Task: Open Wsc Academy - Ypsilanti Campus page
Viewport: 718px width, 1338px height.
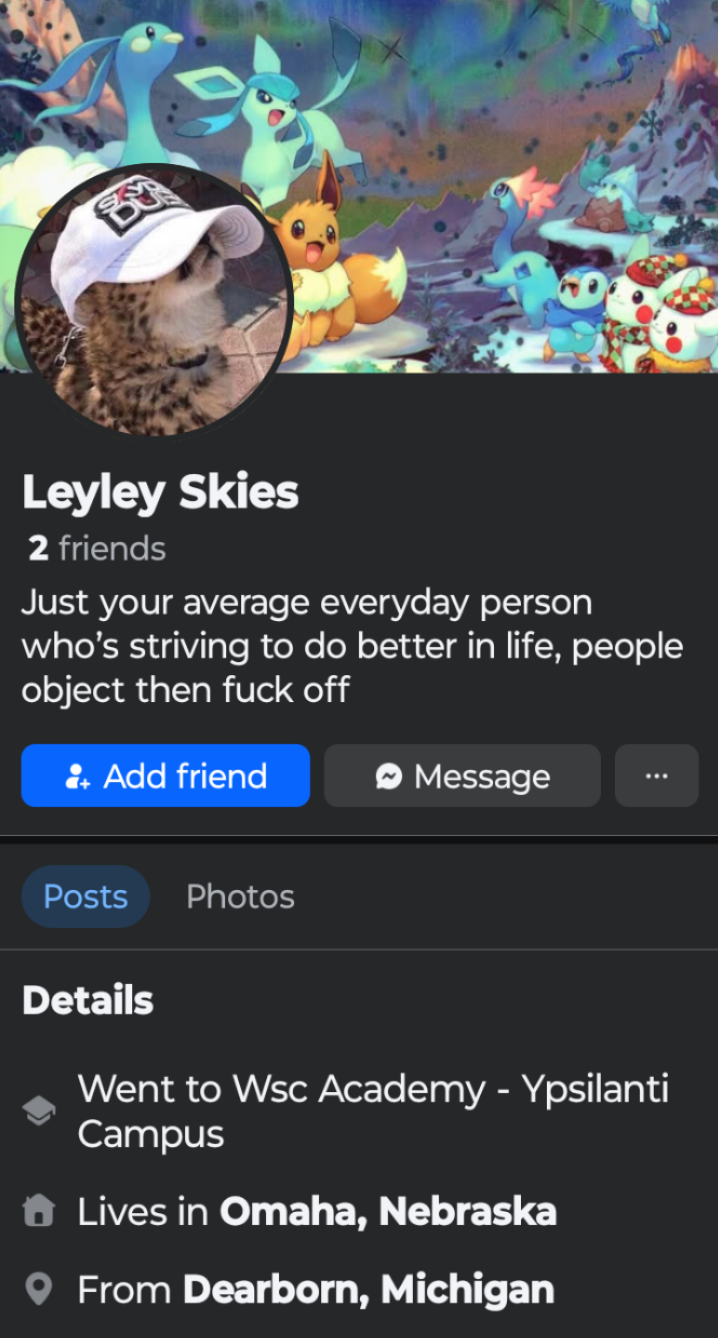Action: [x=372, y=1110]
